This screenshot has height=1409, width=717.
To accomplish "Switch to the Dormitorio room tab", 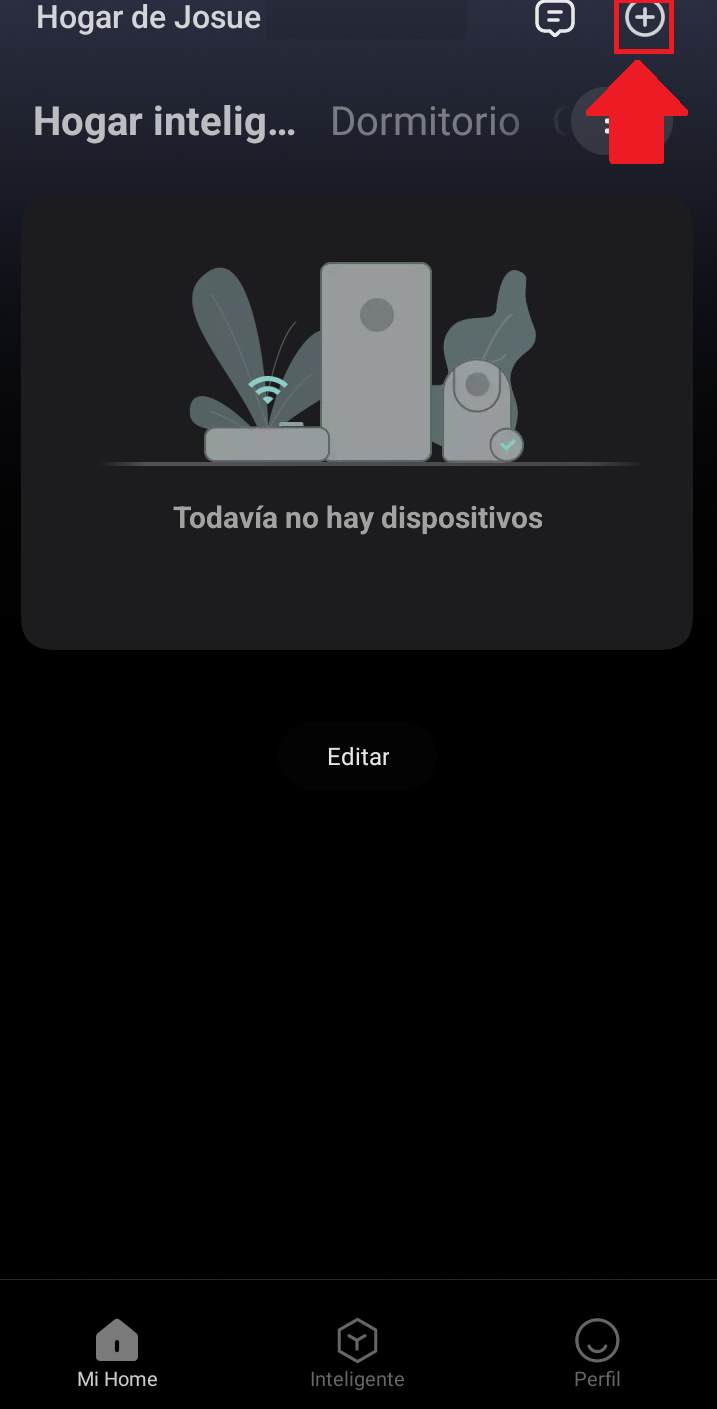I will pyautogui.click(x=425, y=122).
